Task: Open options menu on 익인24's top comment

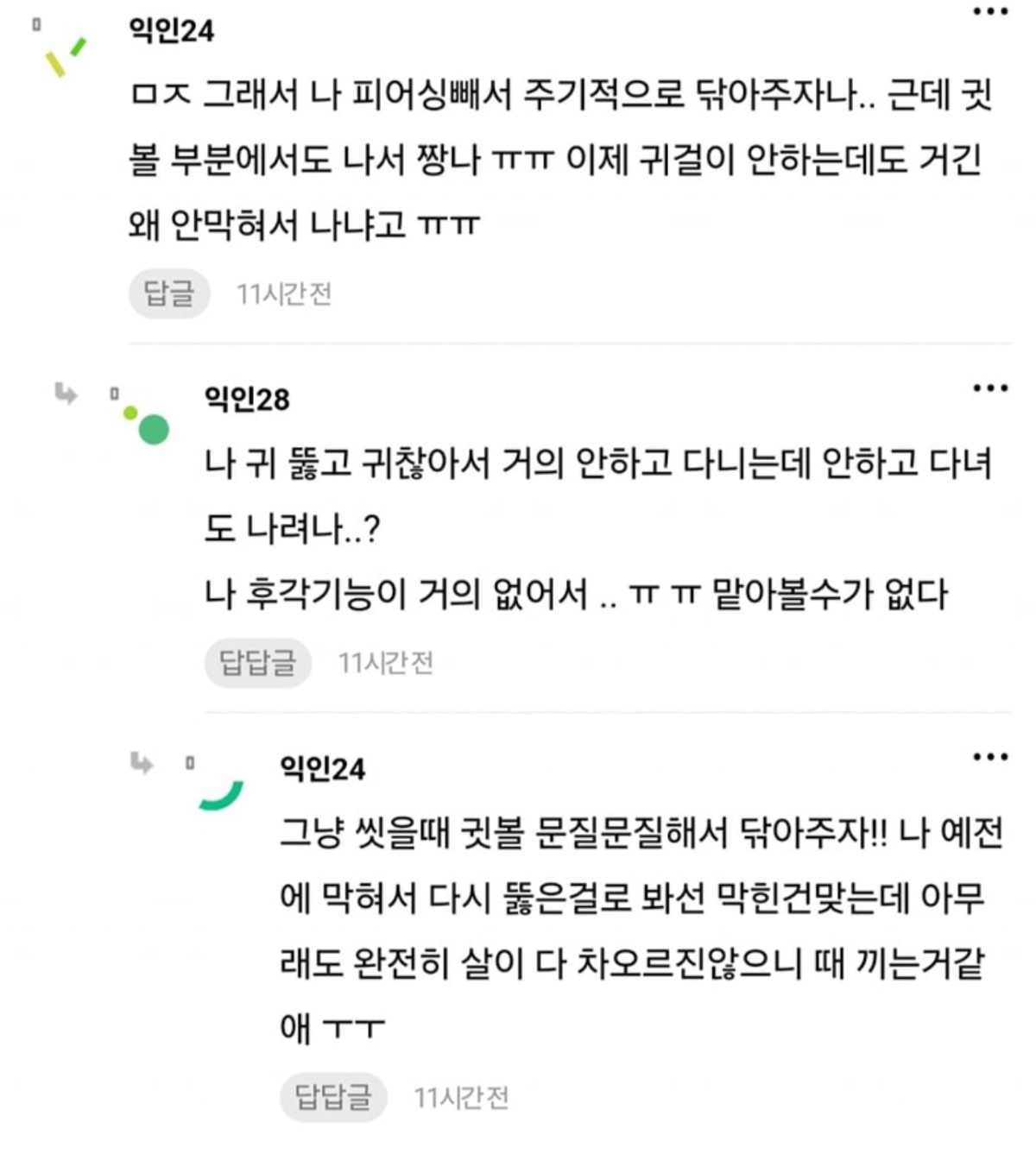Action: coord(989,12)
